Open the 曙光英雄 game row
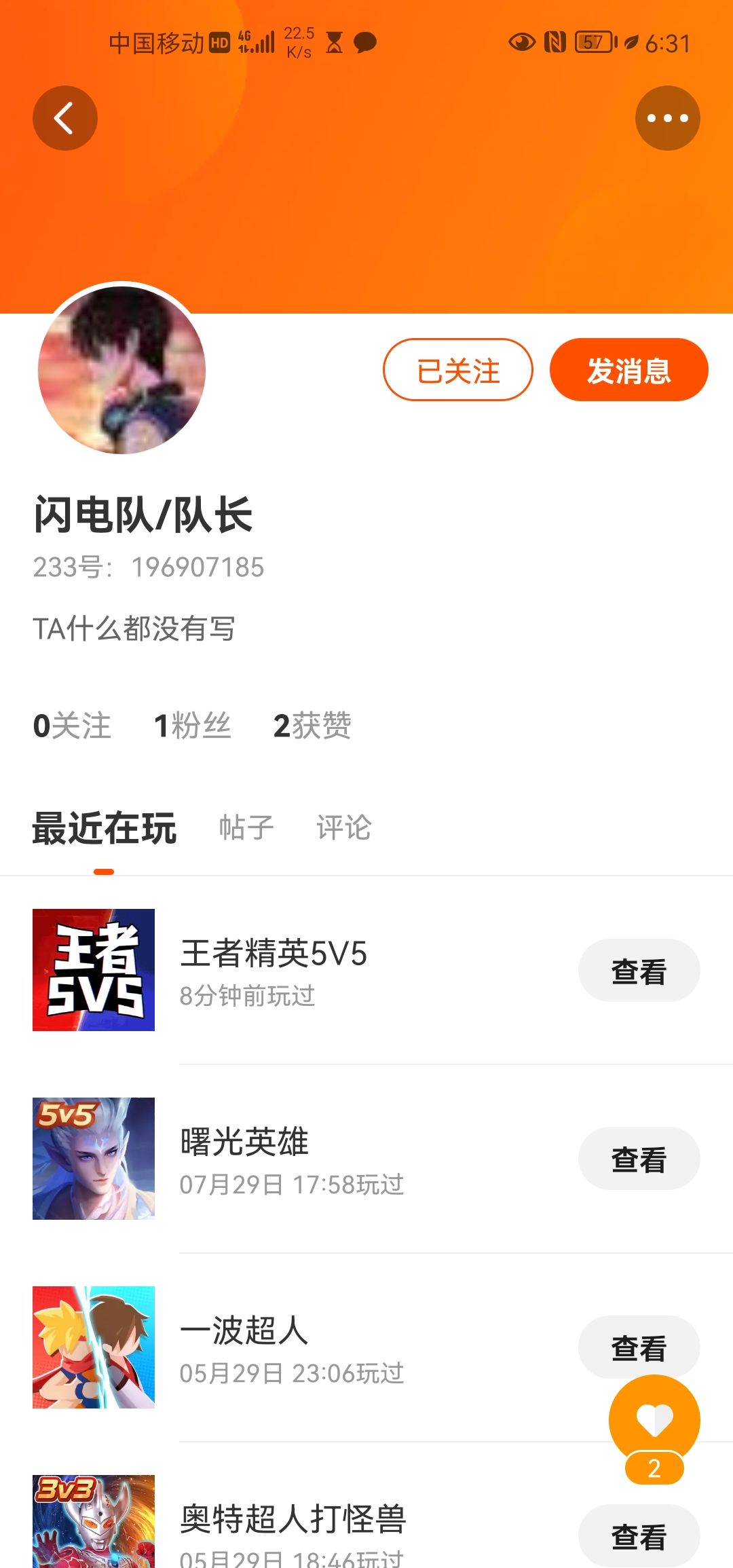The width and height of the screenshot is (733, 1568). click(366, 1159)
